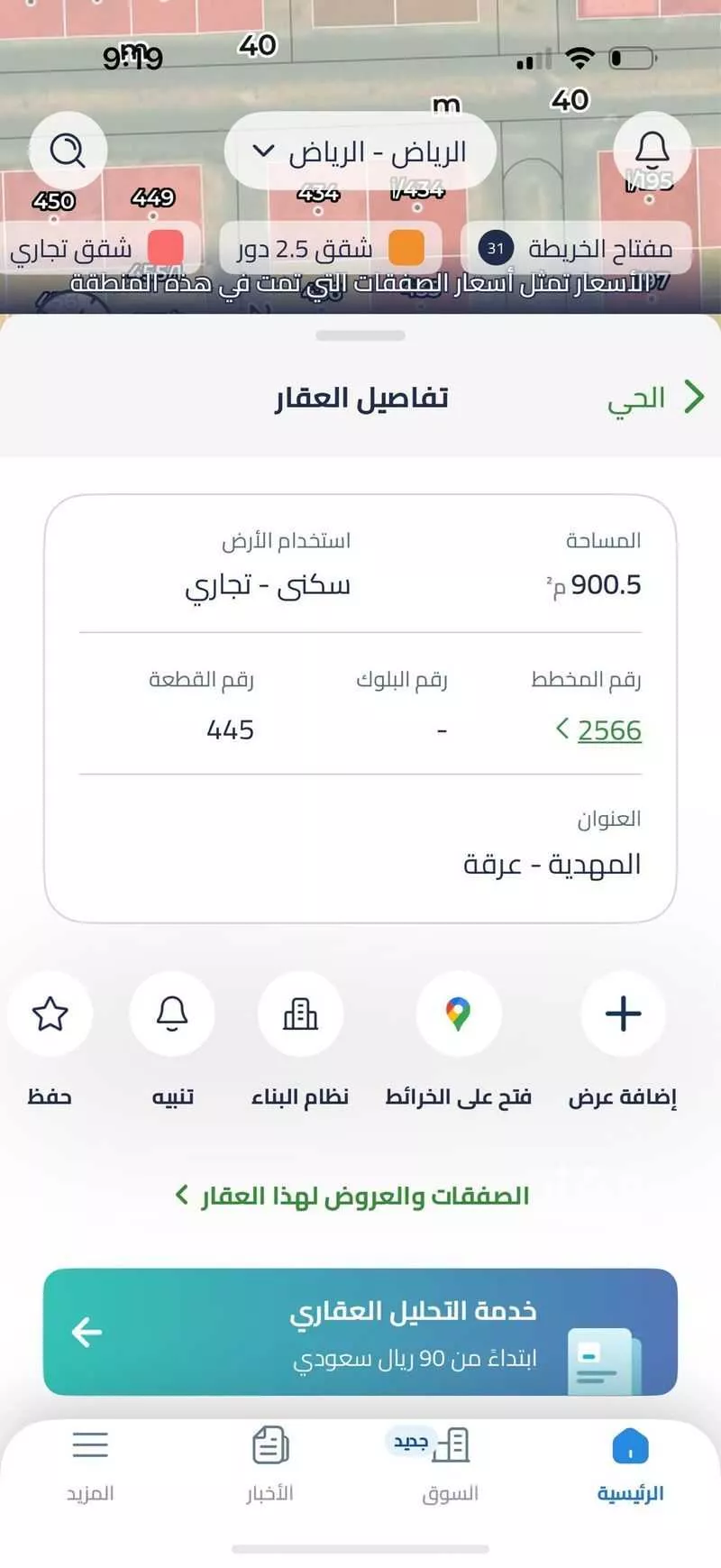Open the search icon at top left
The image size is (721, 1568).
[68, 151]
